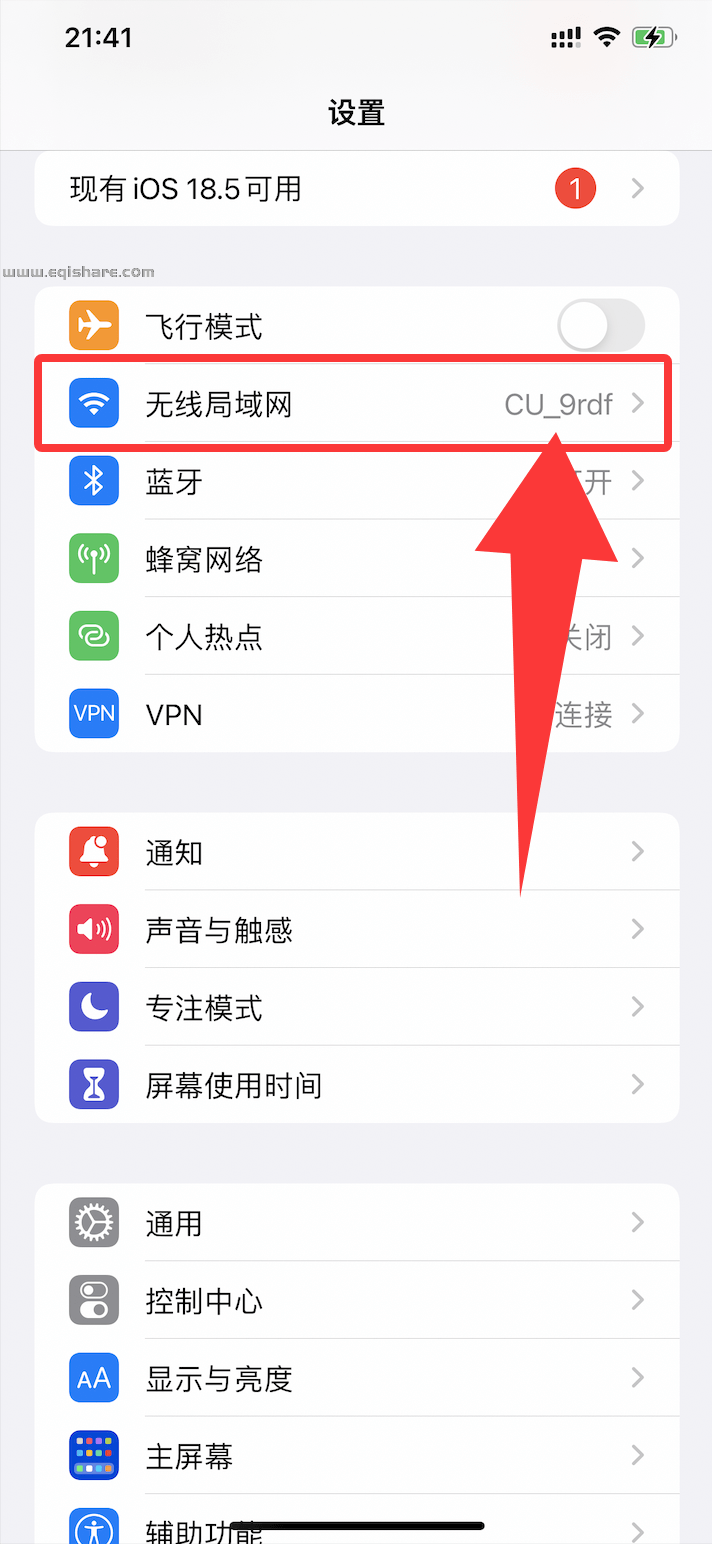The image size is (712, 1544).
Task: Open Notifications (通知) settings
Action: (x=356, y=852)
